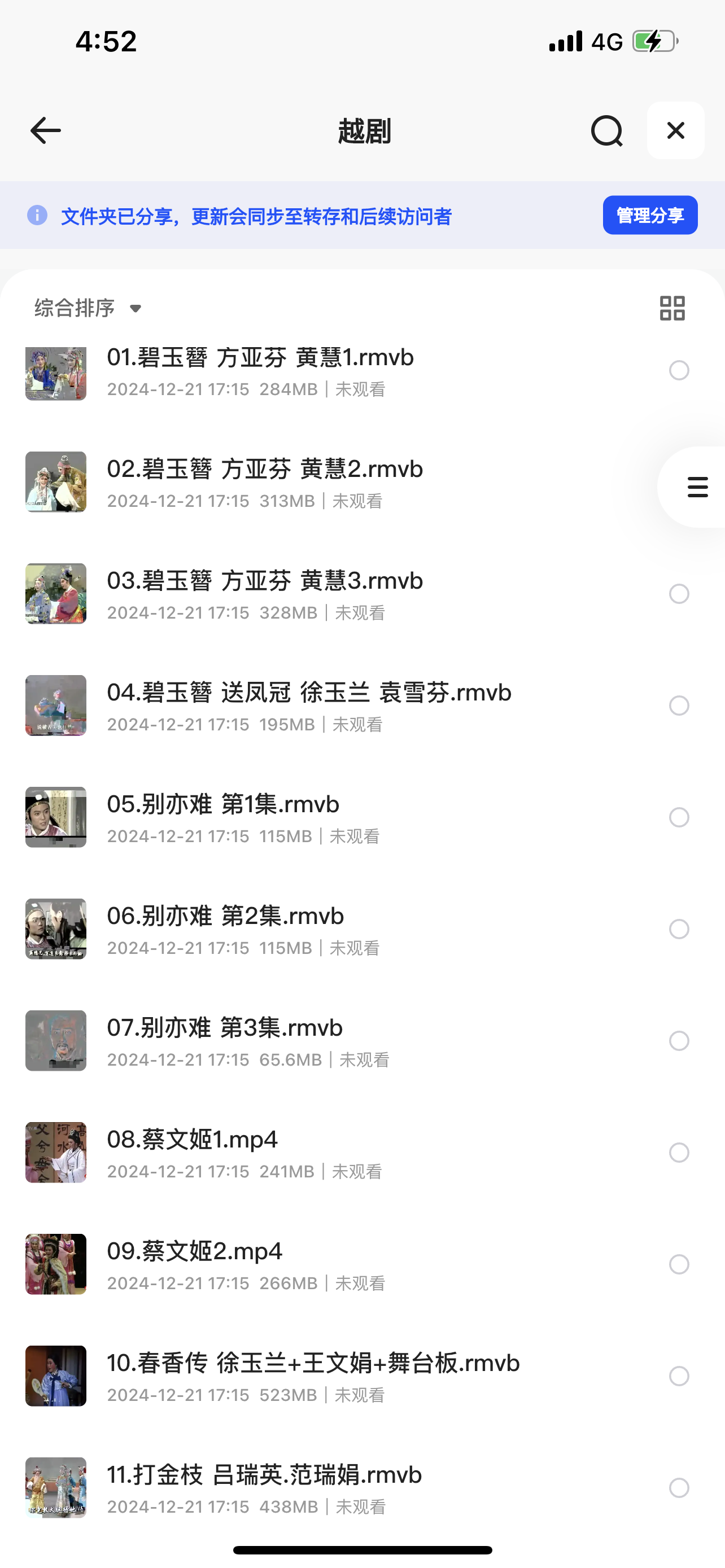The height and width of the screenshot is (1568, 725).
Task: Select the file 01.碧玉簪 方亚芬 黄慧1.rmvb
Action: pos(679,371)
